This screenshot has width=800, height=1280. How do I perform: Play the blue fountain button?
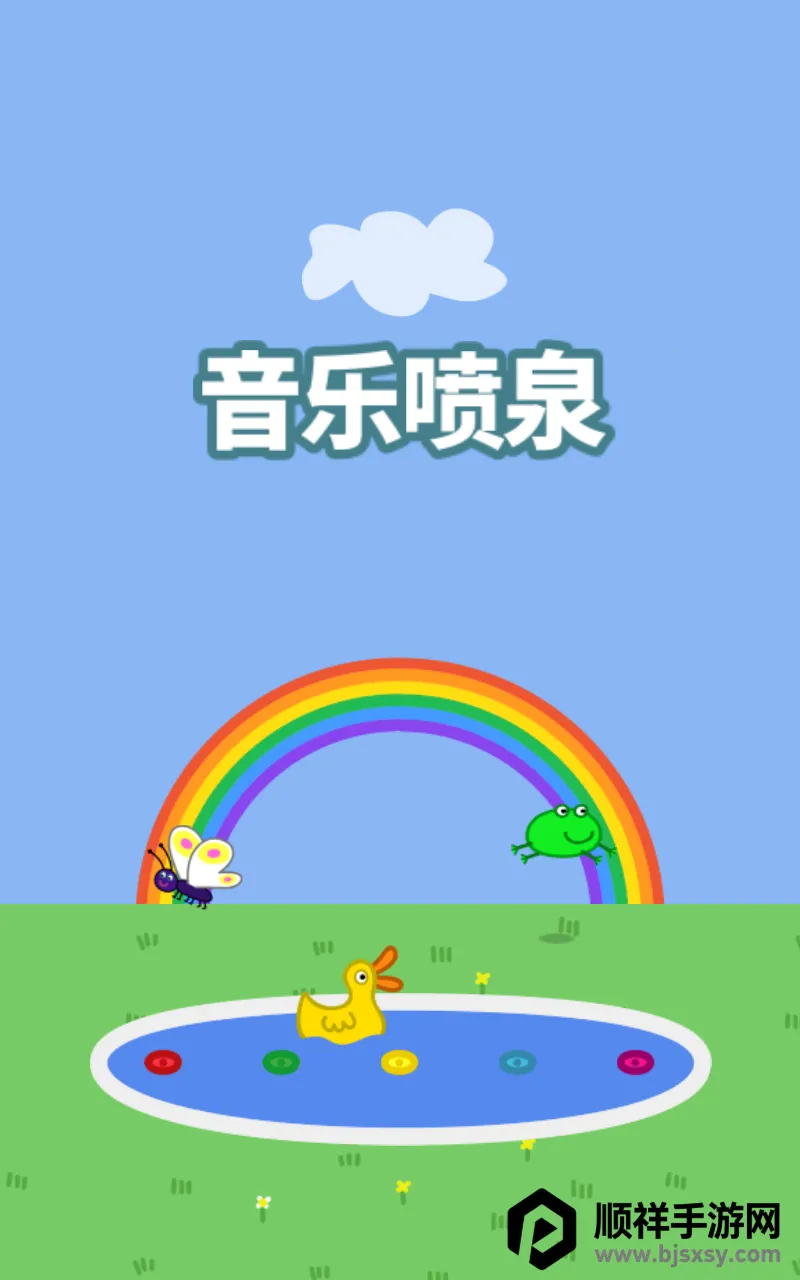[x=517, y=1062]
